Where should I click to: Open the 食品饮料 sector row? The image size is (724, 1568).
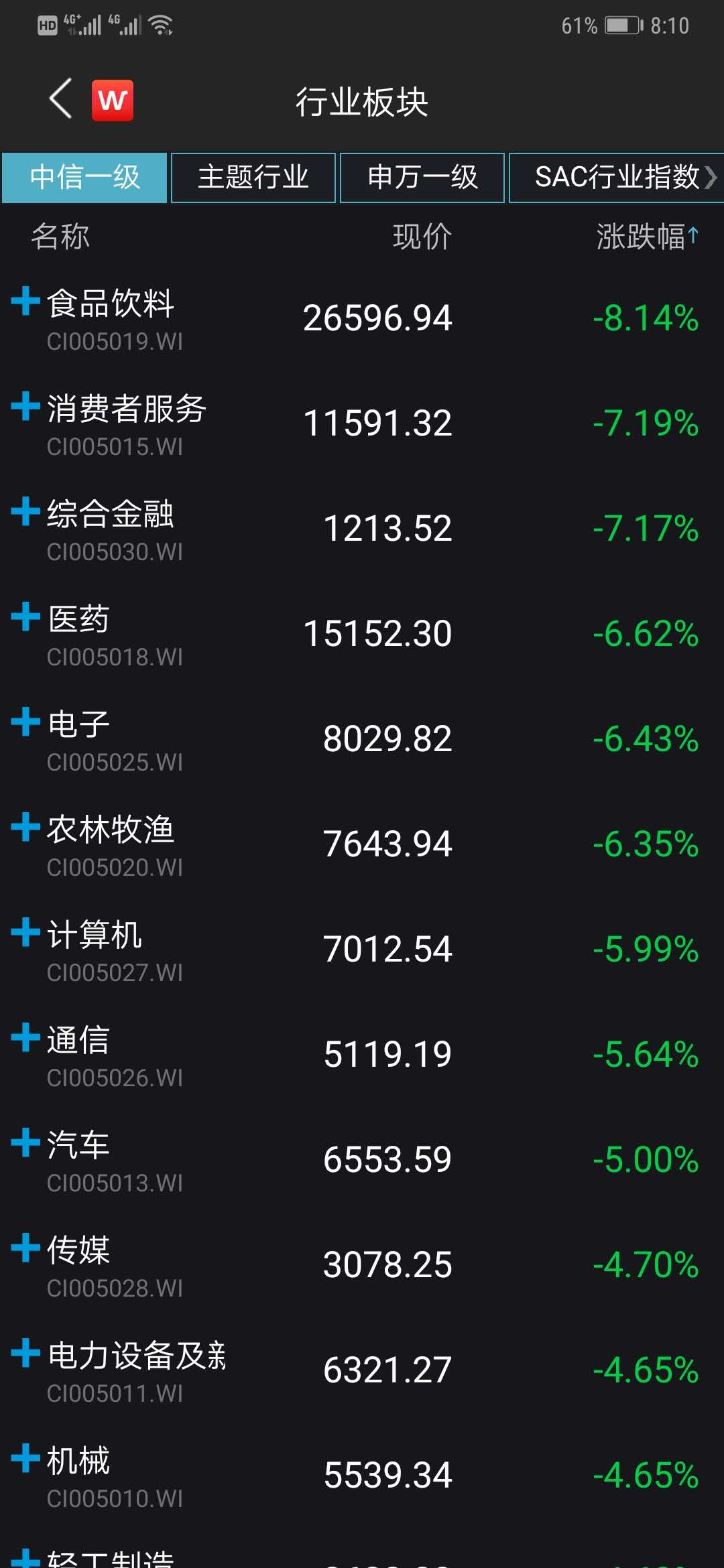tap(362, 318)
